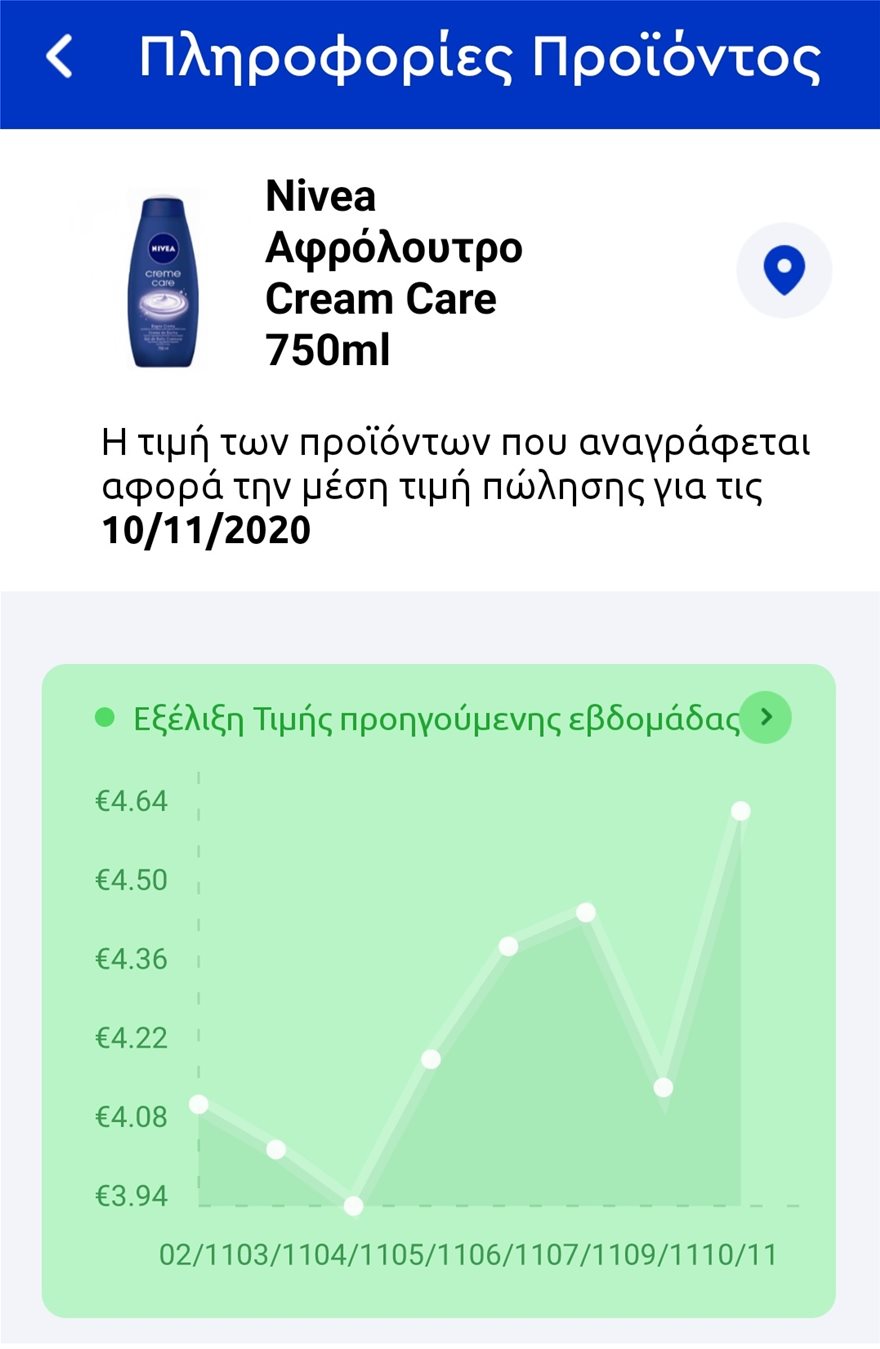Open the store location pin
The width and height of the screenshot is (880, 1349).
tap(784, 270)
